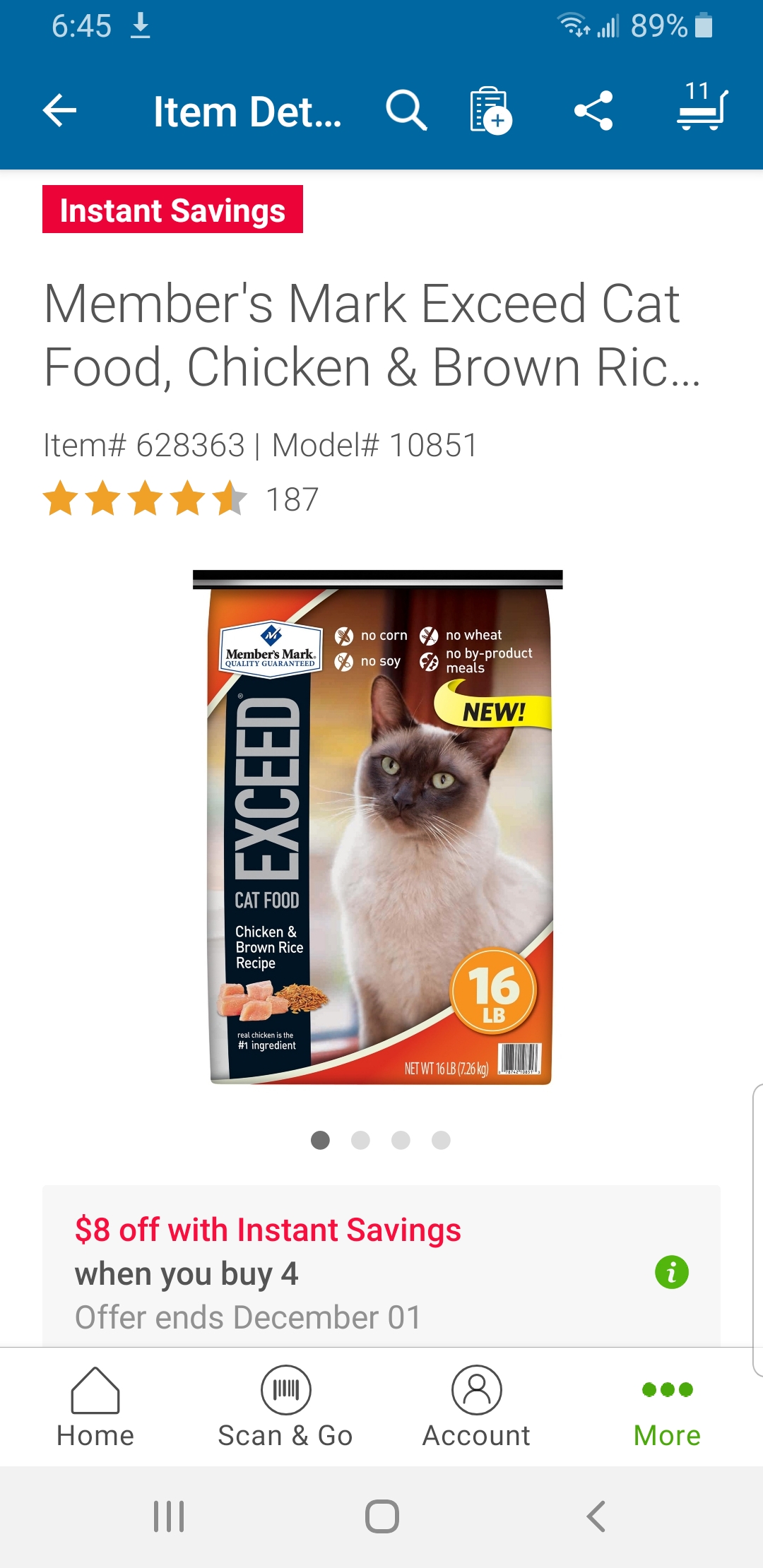Share this cat food item
Screen dimensions: 763x1568
tap(593, 111)
